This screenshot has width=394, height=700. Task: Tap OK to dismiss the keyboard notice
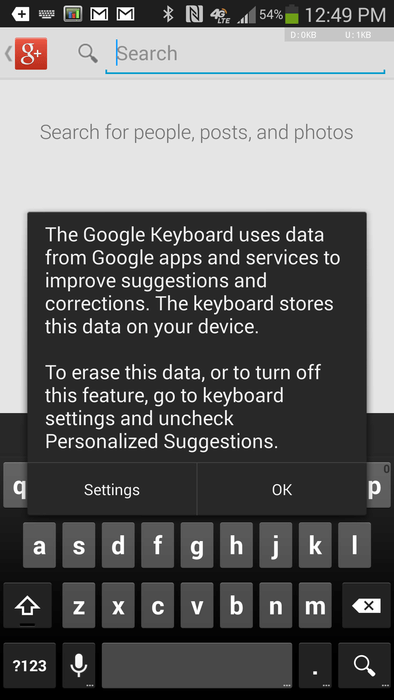(282, 489)
